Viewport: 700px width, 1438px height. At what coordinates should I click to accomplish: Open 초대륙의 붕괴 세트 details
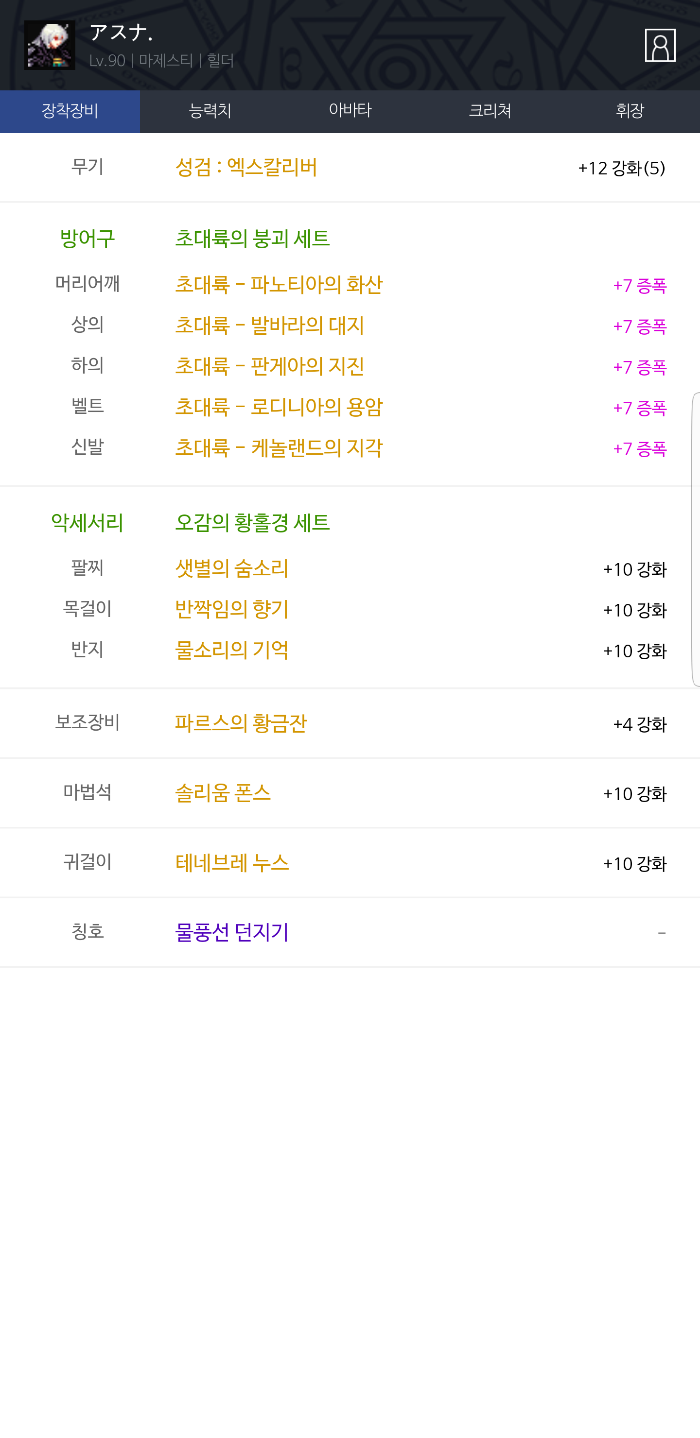[252, 239]
